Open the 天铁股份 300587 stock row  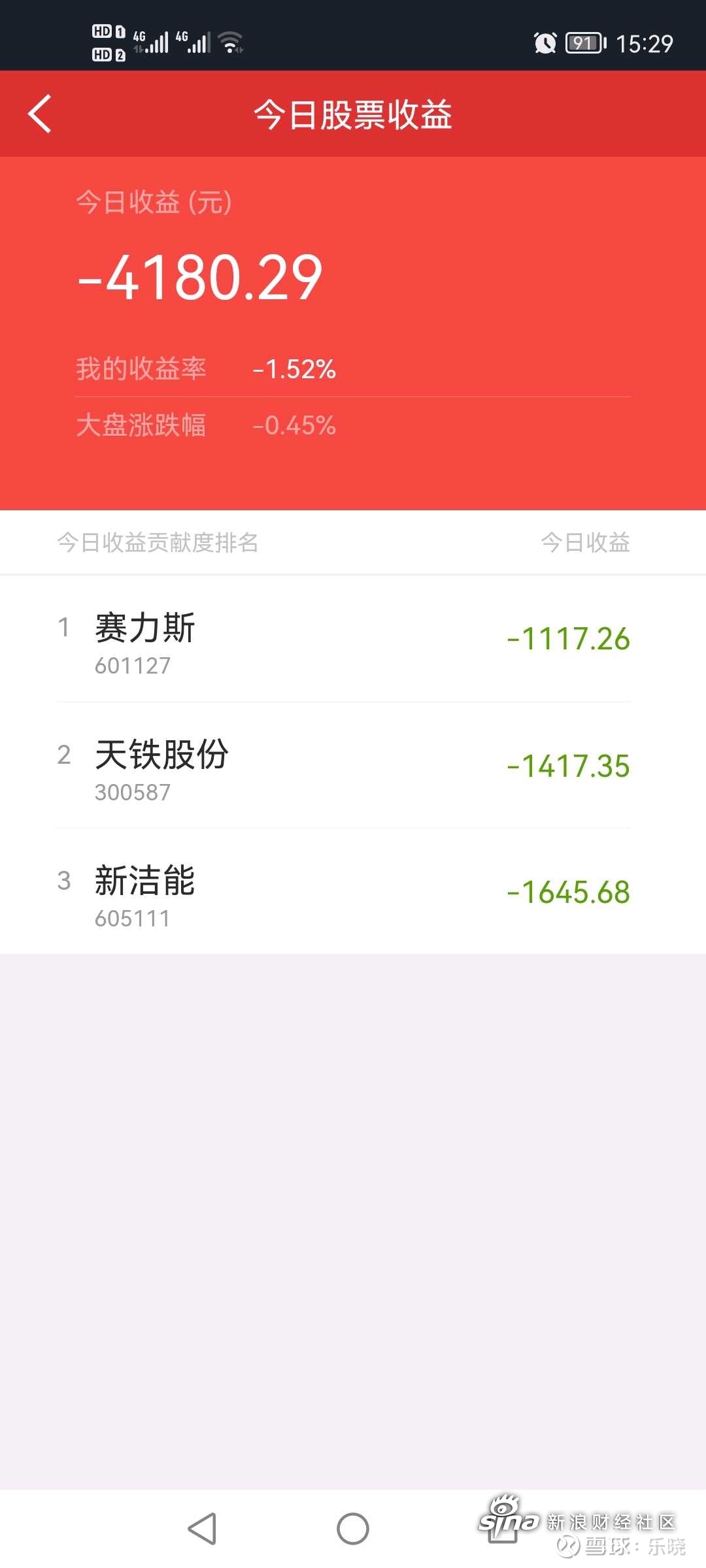[x=353, y=766]
